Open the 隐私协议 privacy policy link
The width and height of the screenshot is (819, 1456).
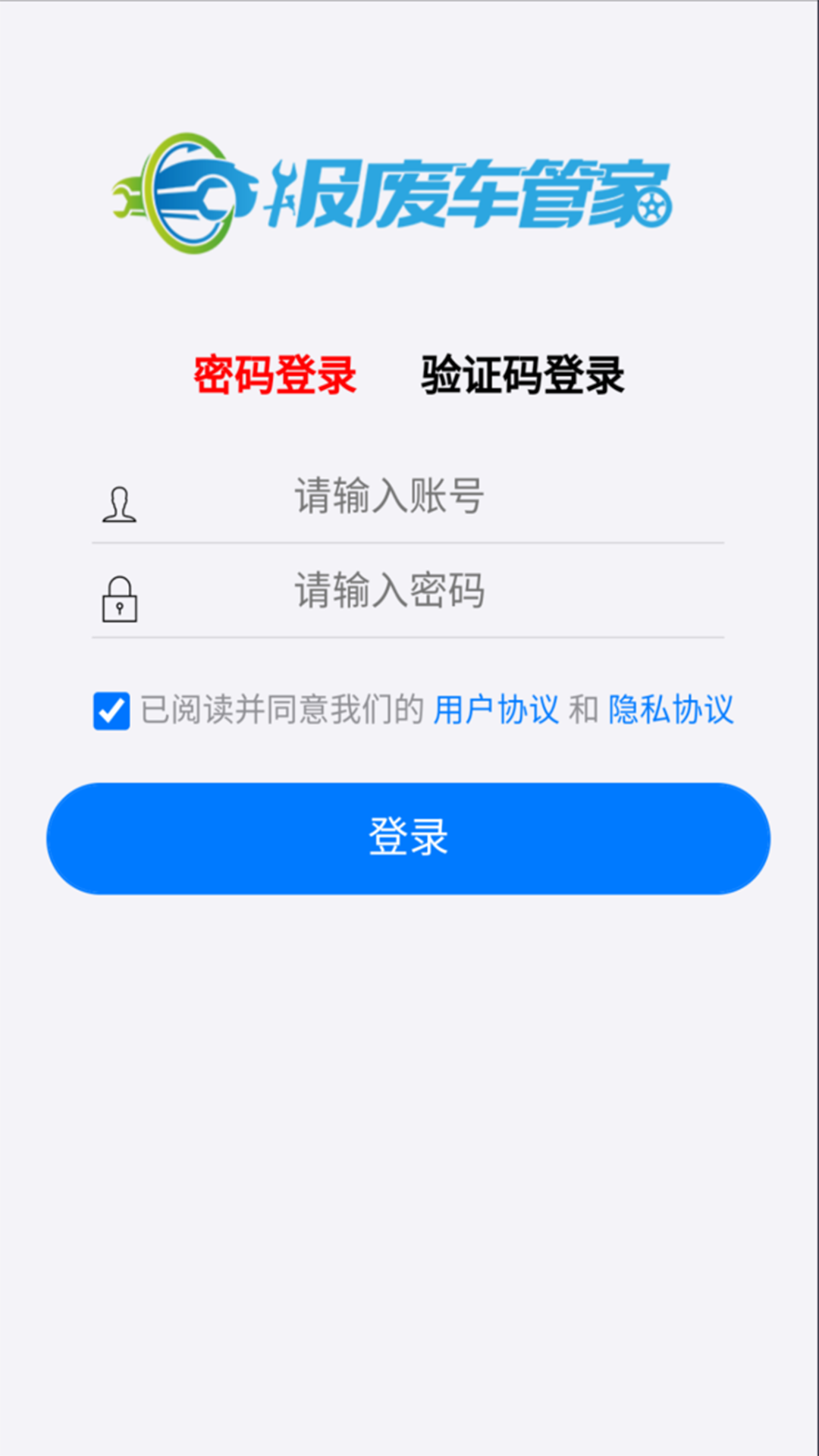click(670, 709)
